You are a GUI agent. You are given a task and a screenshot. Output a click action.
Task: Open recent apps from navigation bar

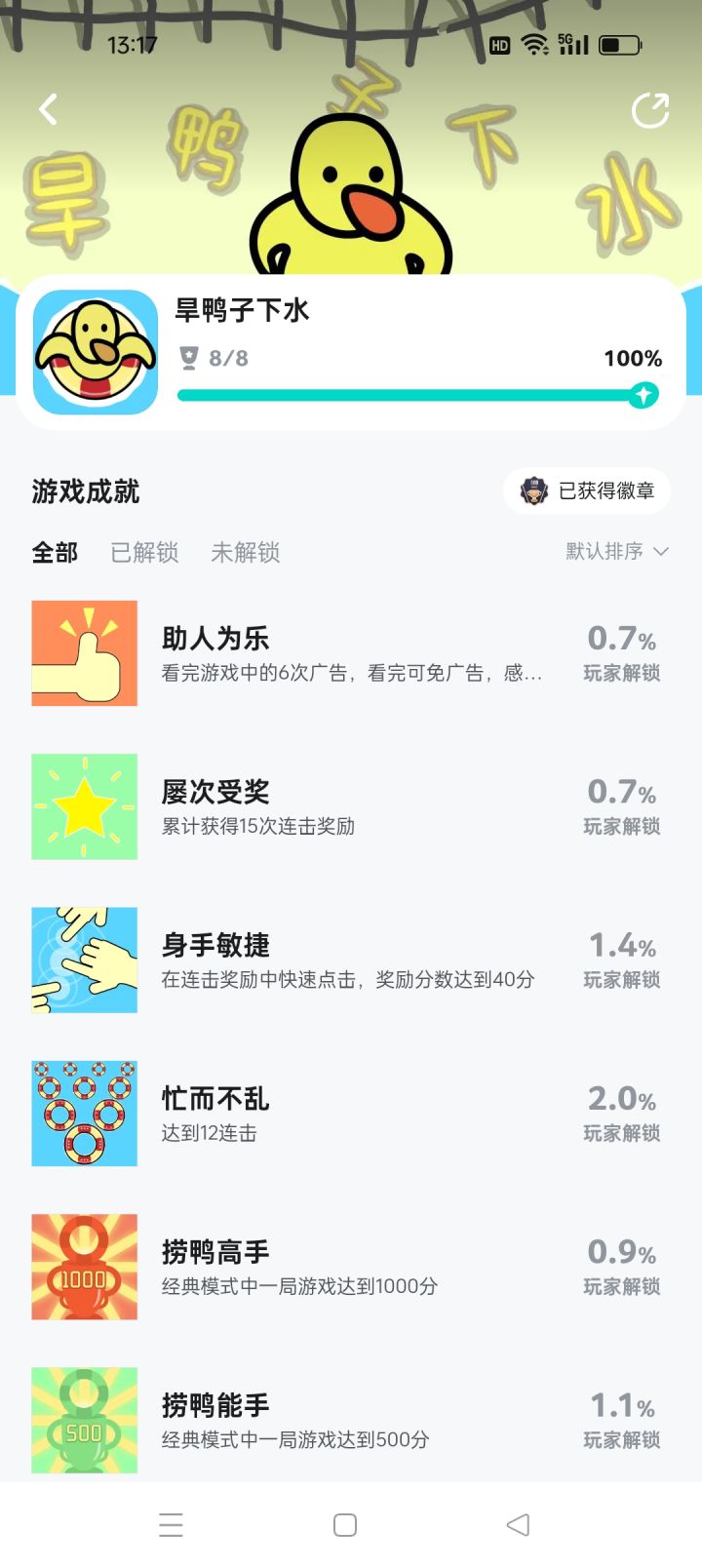(172, 1525)
